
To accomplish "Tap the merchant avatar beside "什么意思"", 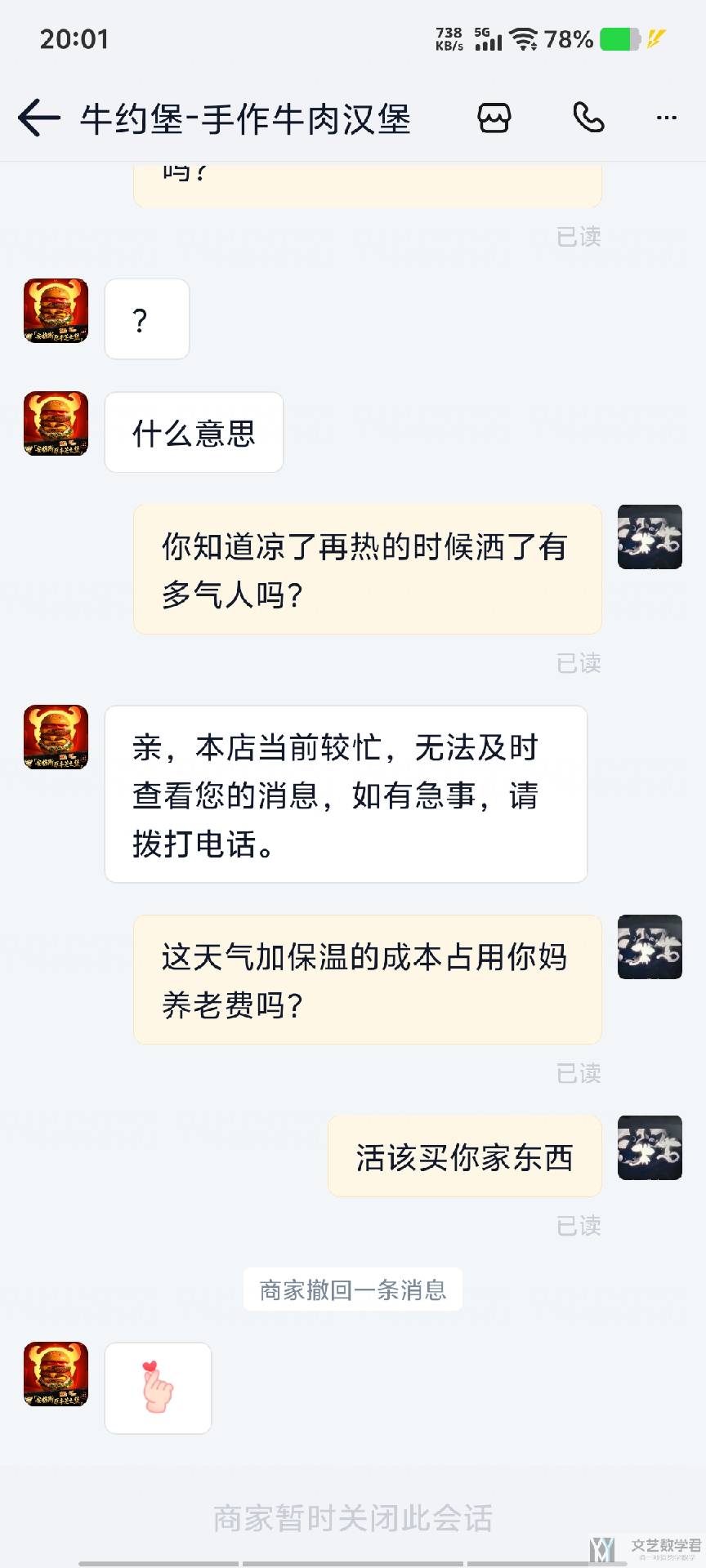I will pos(56,424).
